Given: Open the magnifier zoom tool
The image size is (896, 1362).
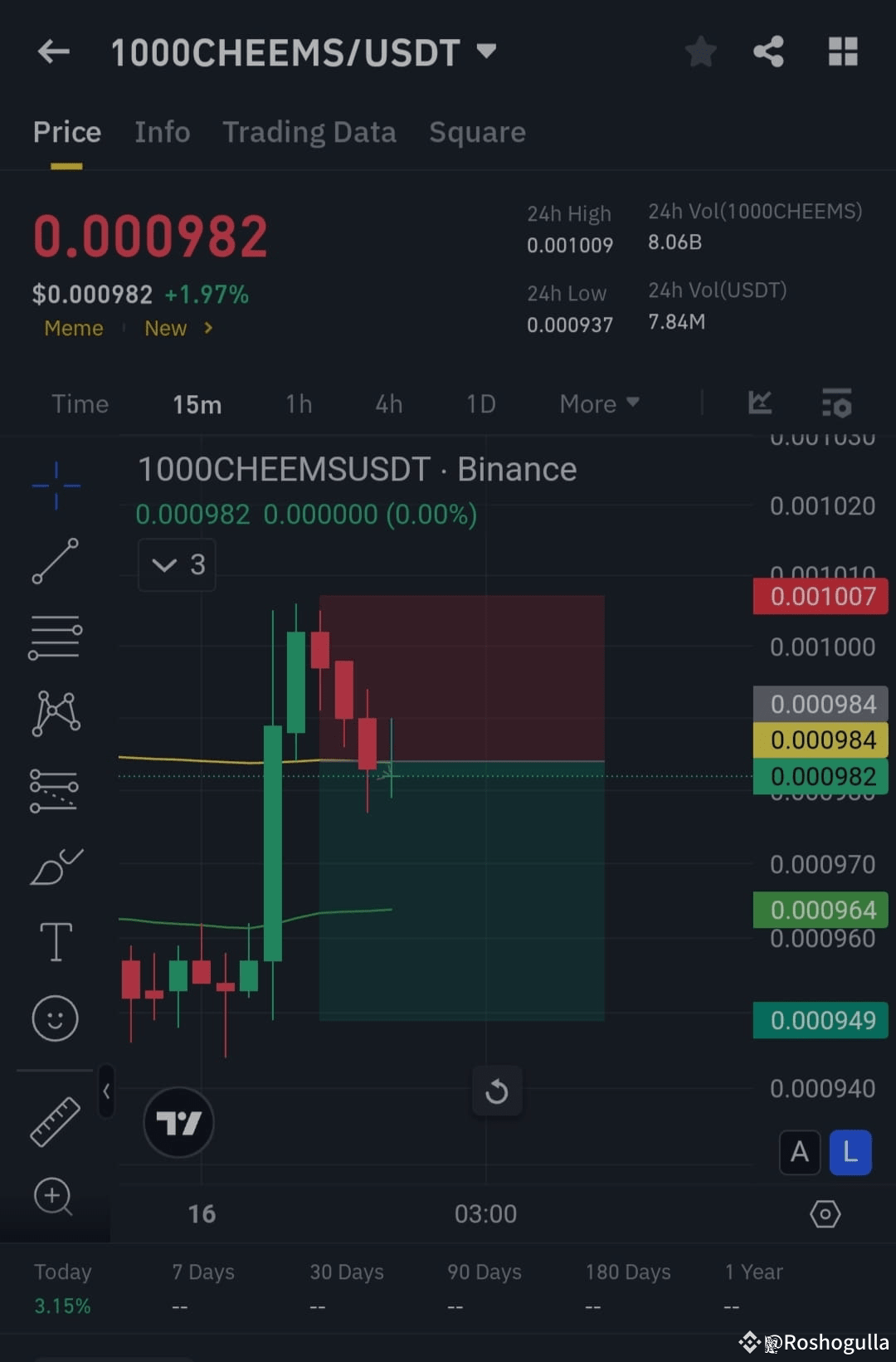Looking at the screenshot, I should 55,1198.
